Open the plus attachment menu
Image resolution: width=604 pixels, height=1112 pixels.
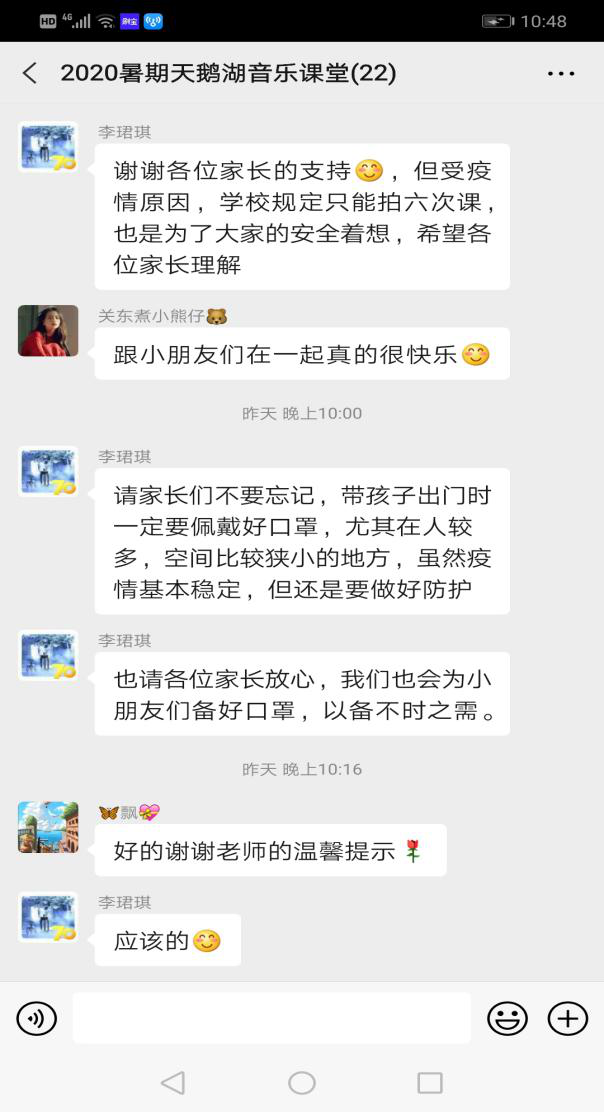click(567, 1019)
